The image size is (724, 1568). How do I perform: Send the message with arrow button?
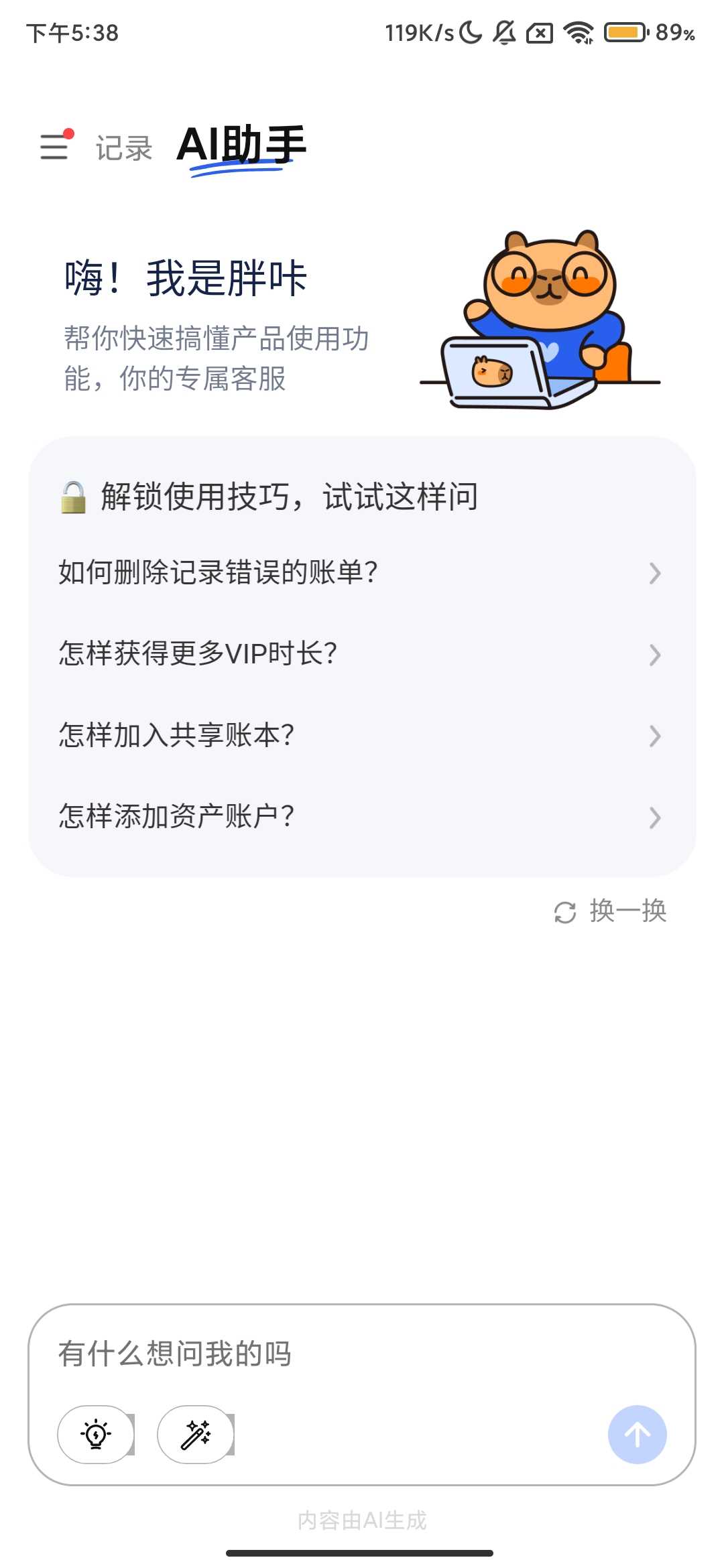coord(637,1435)
